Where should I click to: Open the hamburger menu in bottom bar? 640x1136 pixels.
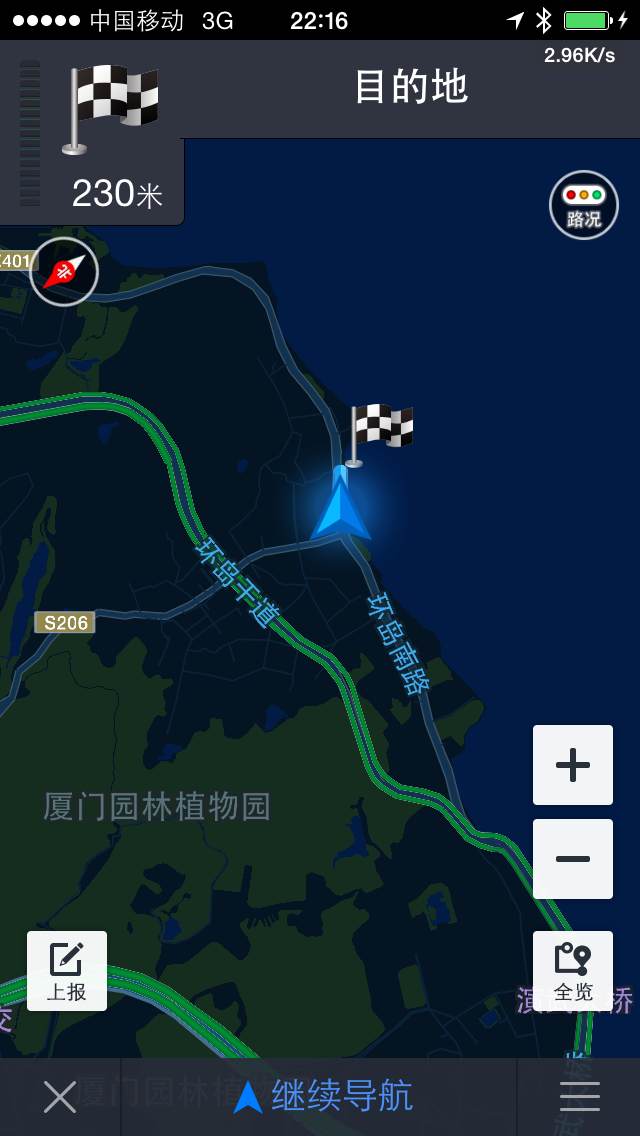[579, 1097]
